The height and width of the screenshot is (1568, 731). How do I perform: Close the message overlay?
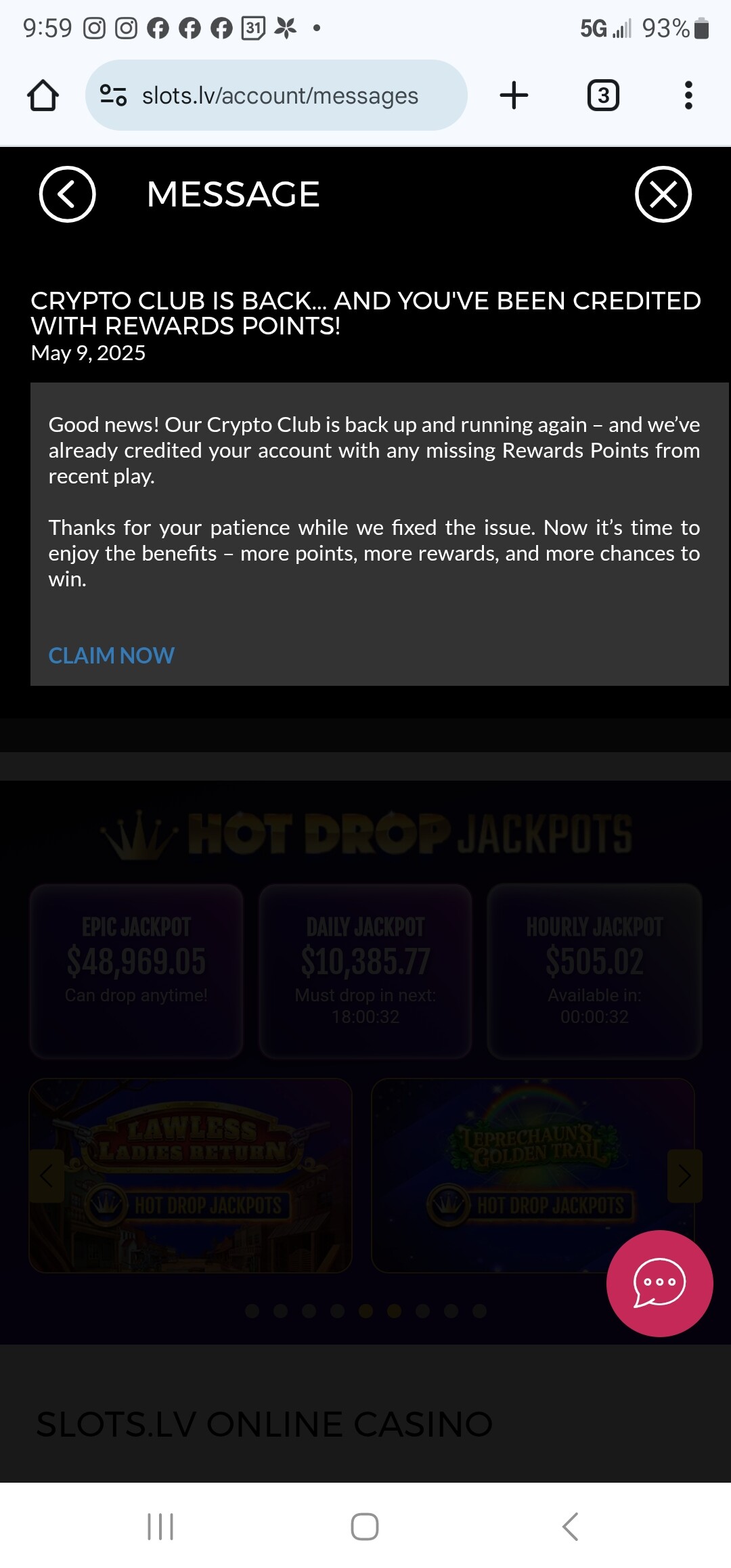tap(663, 194)
